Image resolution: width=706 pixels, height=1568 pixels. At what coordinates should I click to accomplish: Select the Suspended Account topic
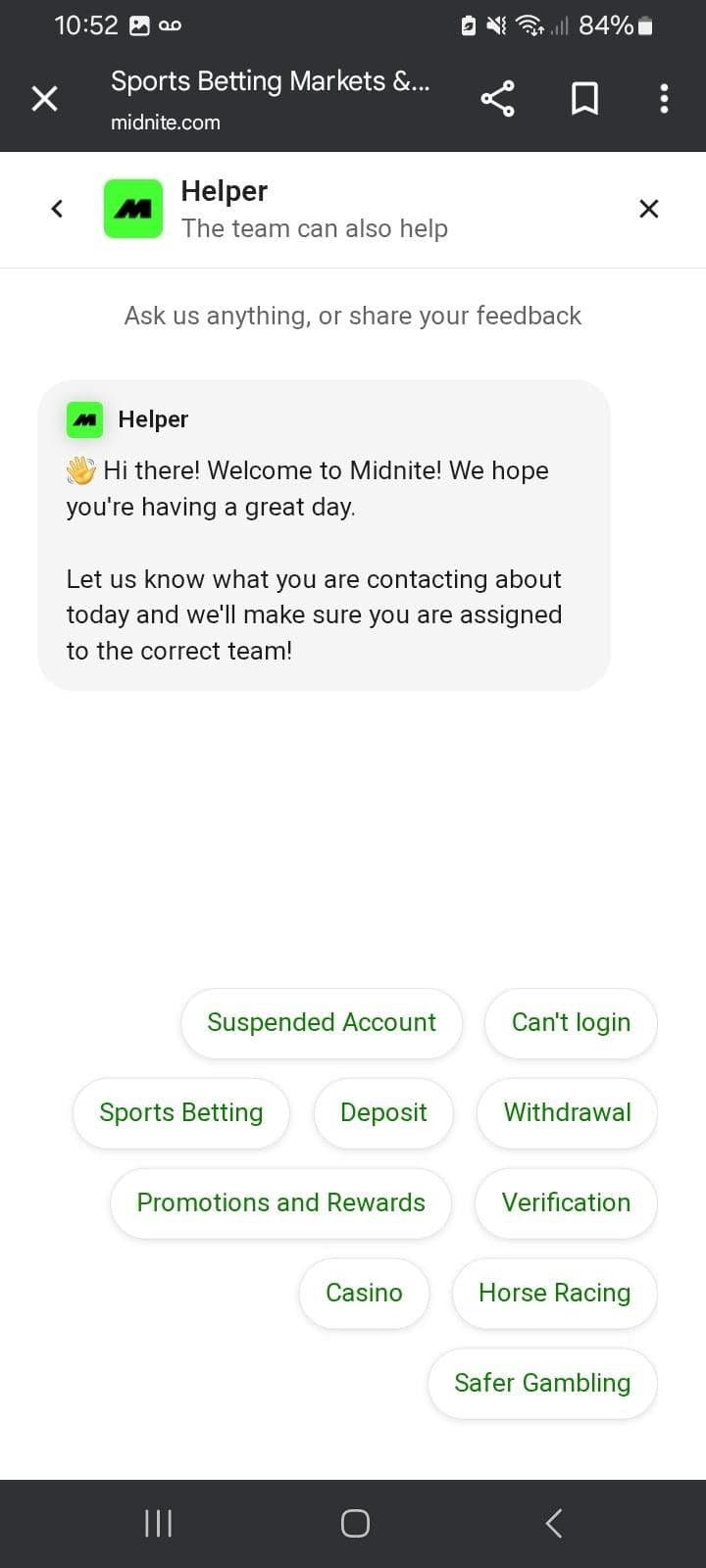tap(322, 1022)
